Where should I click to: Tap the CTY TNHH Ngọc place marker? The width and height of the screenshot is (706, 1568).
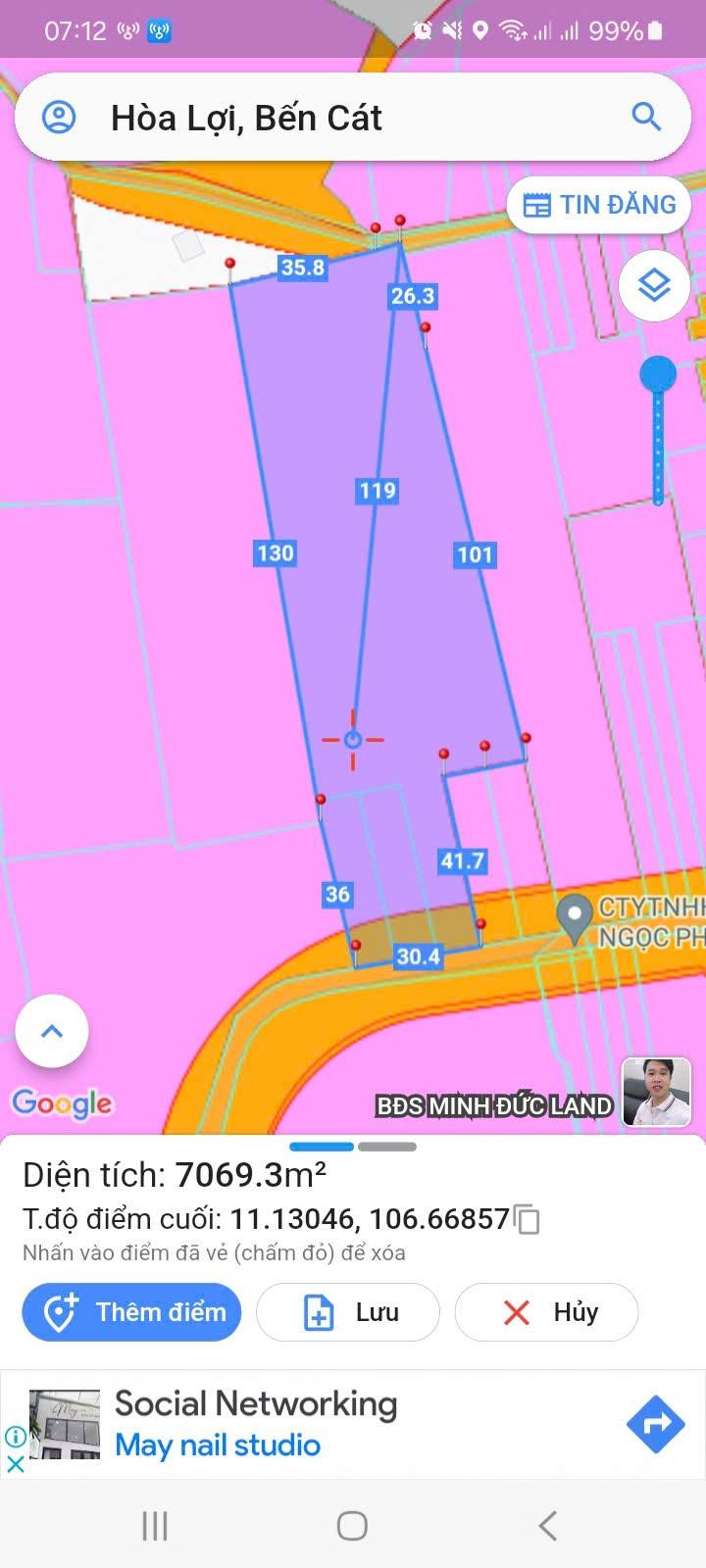point(574,916)
